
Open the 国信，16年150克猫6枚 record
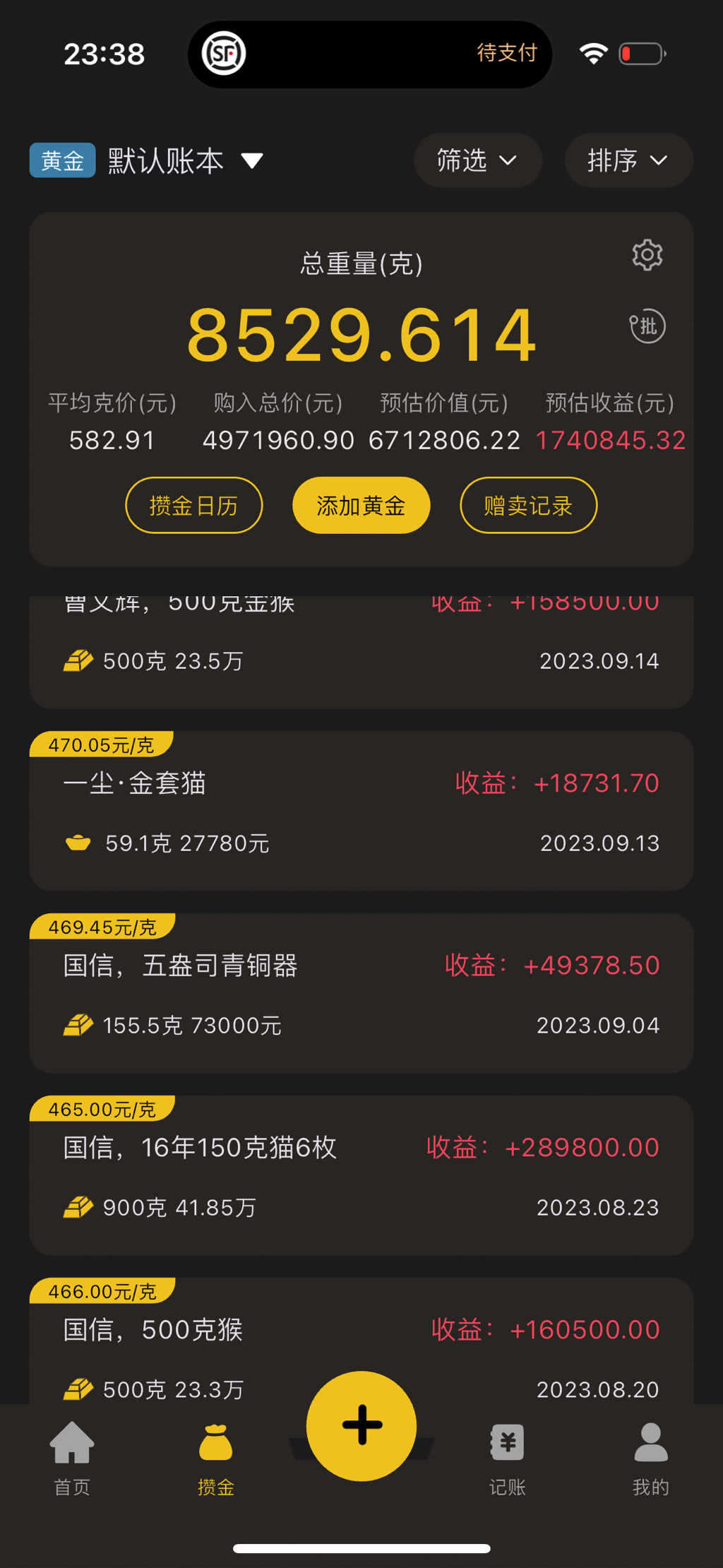361,1177
